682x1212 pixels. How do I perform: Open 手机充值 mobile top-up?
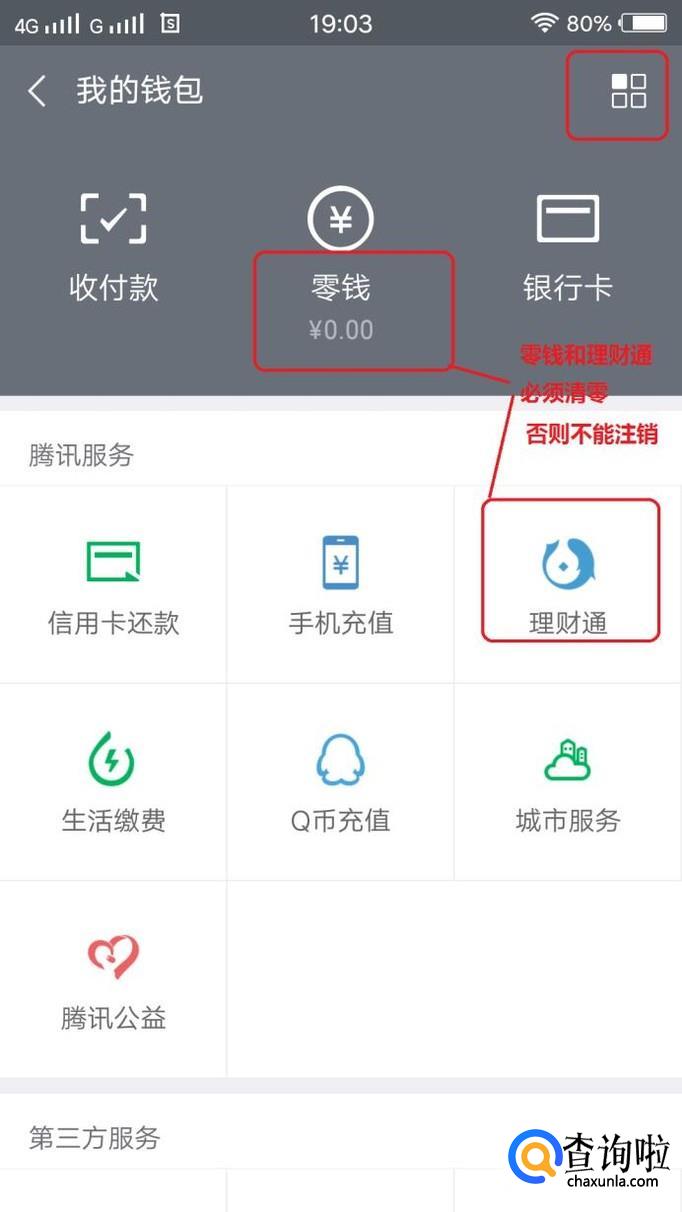coord(341,585)
